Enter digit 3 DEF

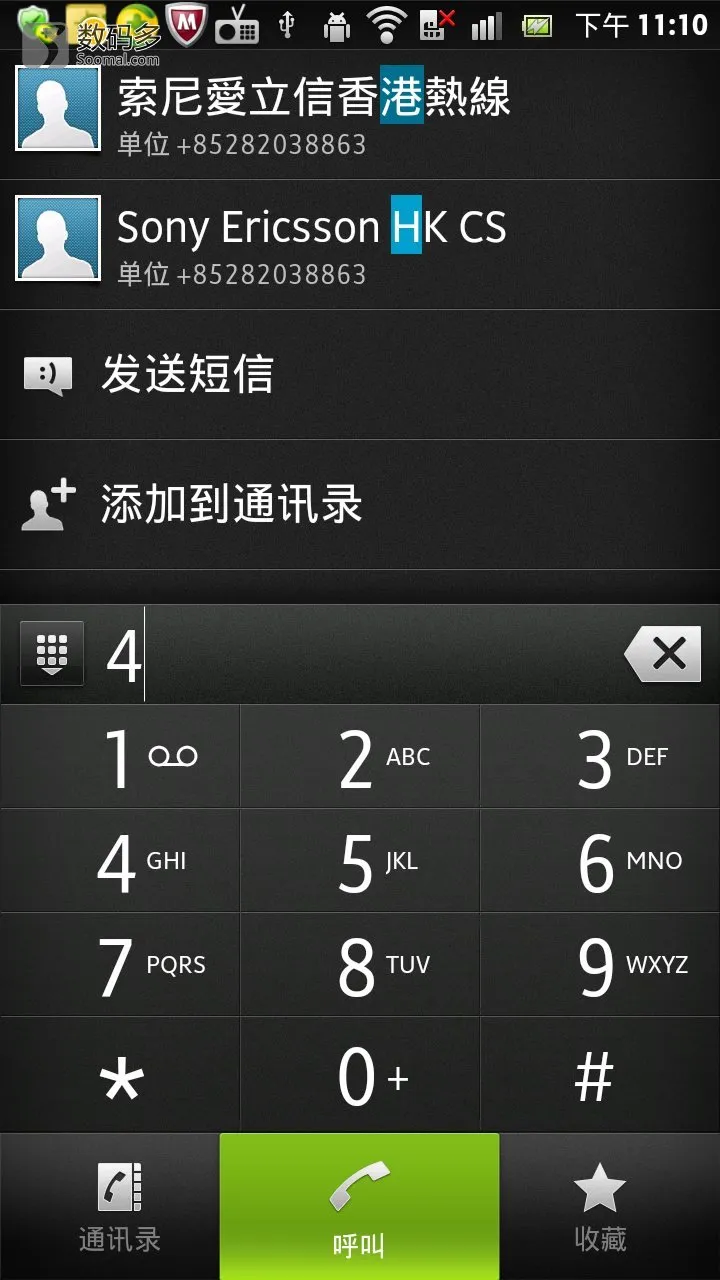click(x=600, y=758)
